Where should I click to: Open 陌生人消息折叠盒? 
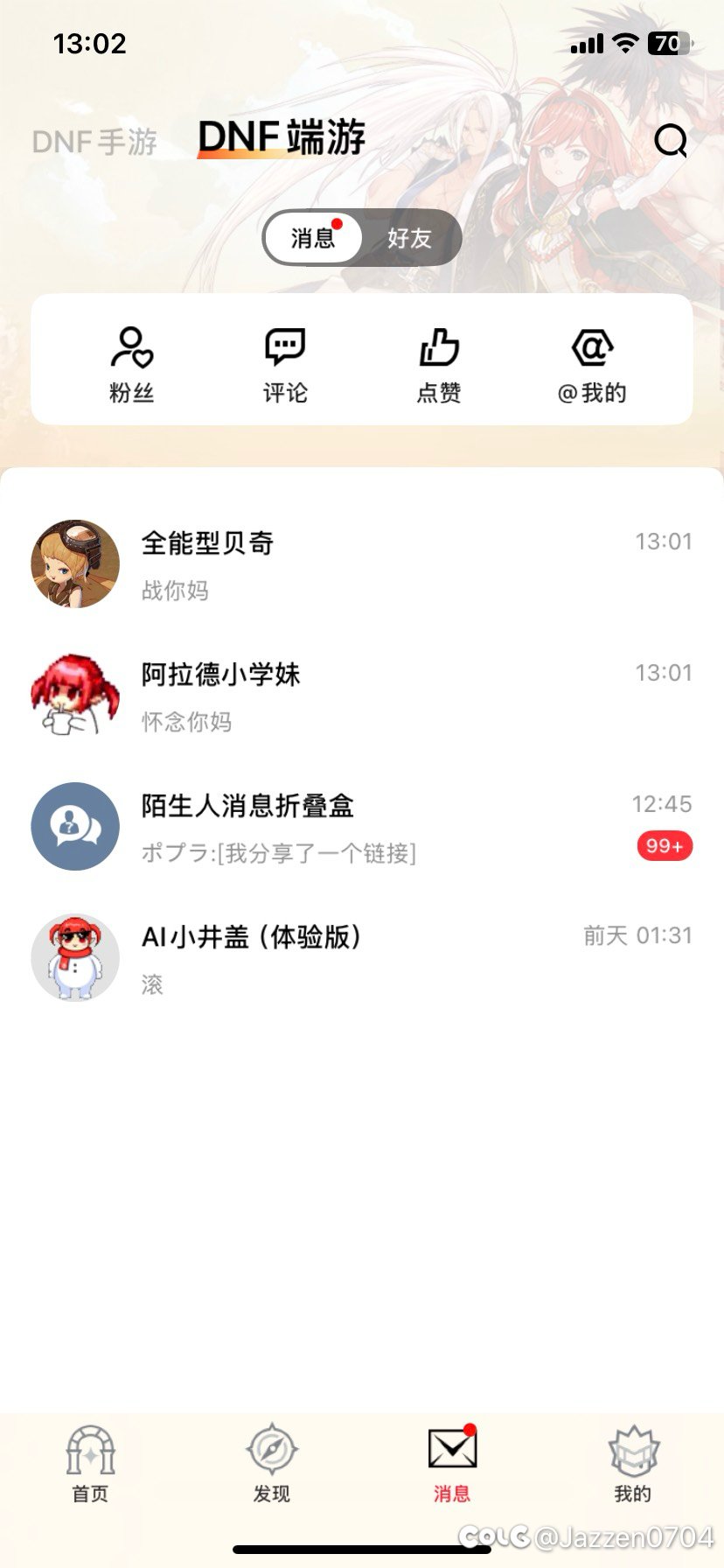coord(362,827)
